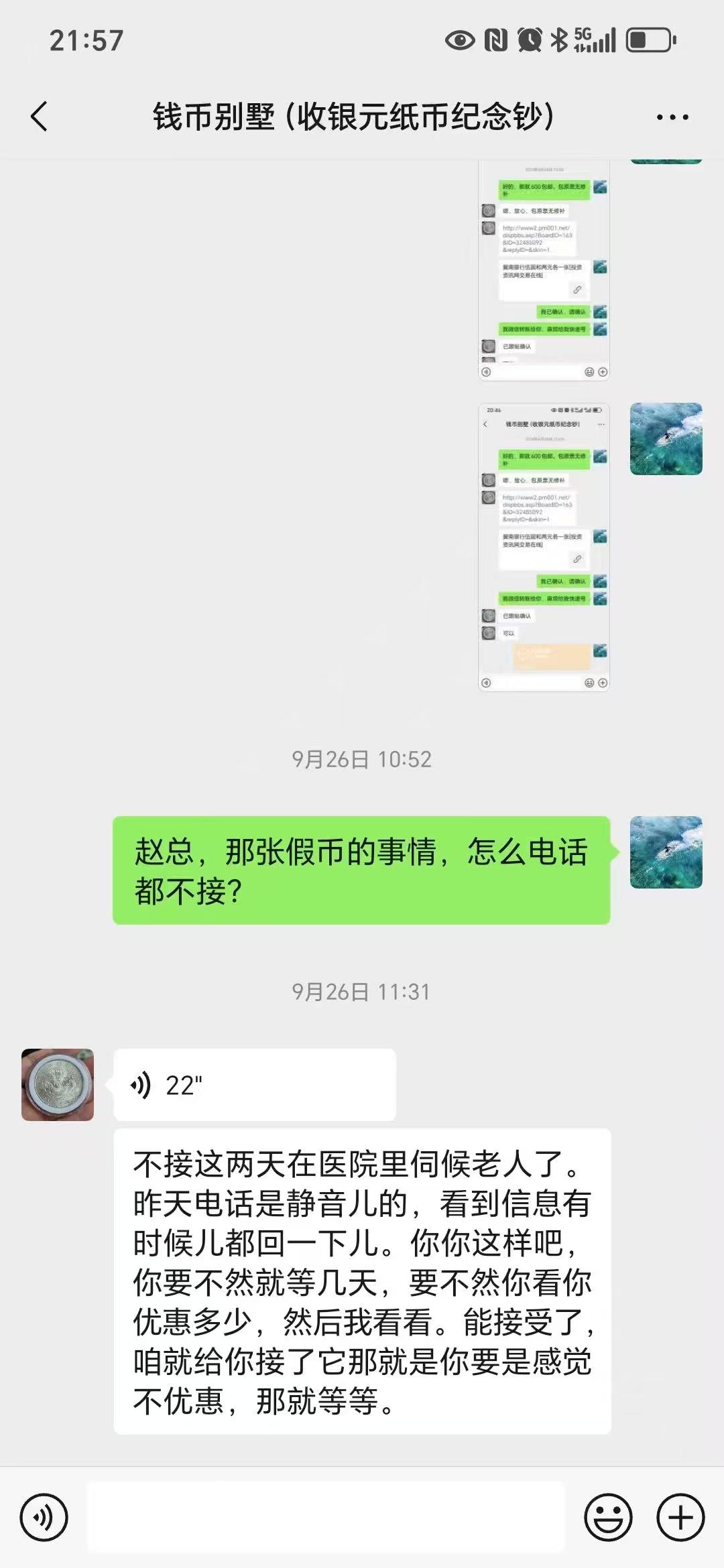The width and height of the screenshot is (724, 1568).
Task: Tap the message input field
Action: tap(326, 1517)
